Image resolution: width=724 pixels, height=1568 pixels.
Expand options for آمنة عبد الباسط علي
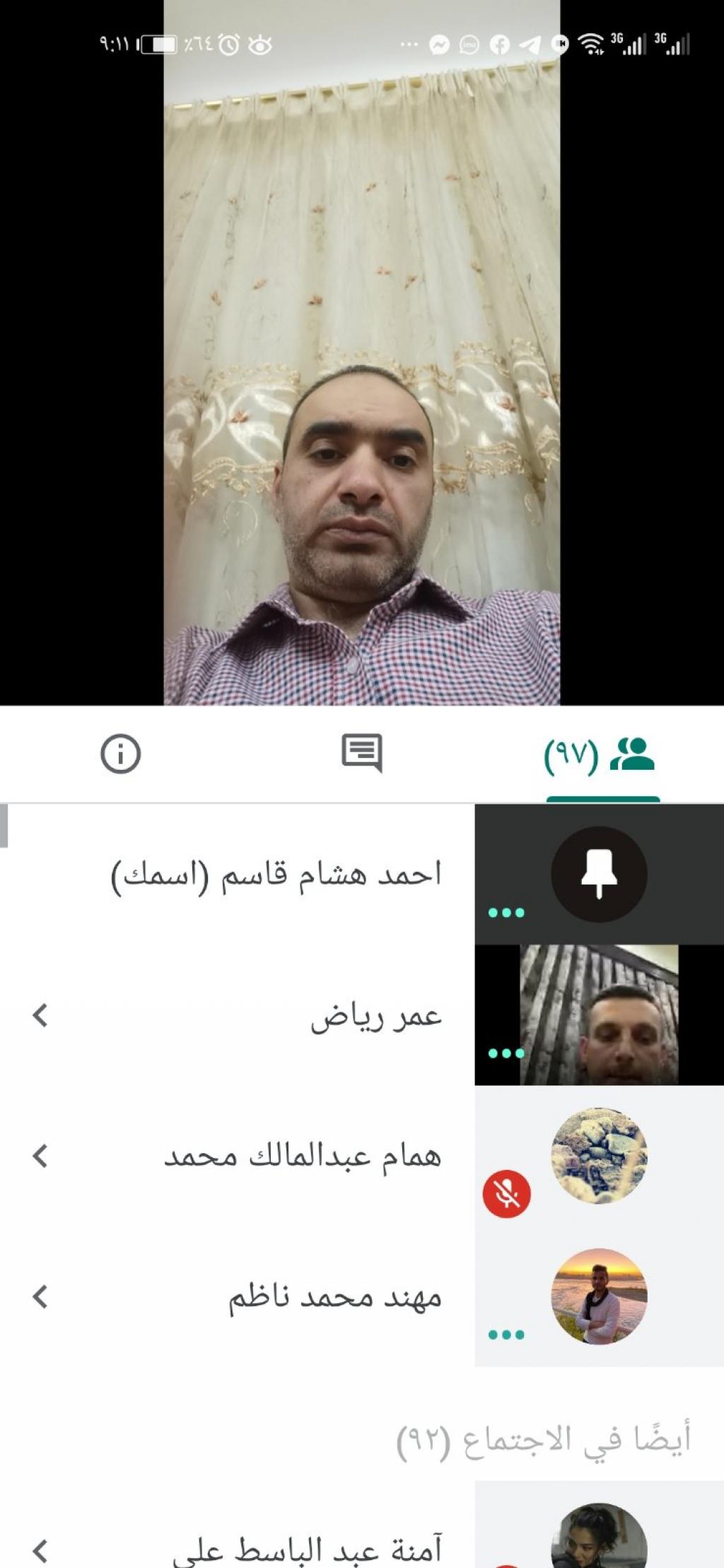point(40,1550)
